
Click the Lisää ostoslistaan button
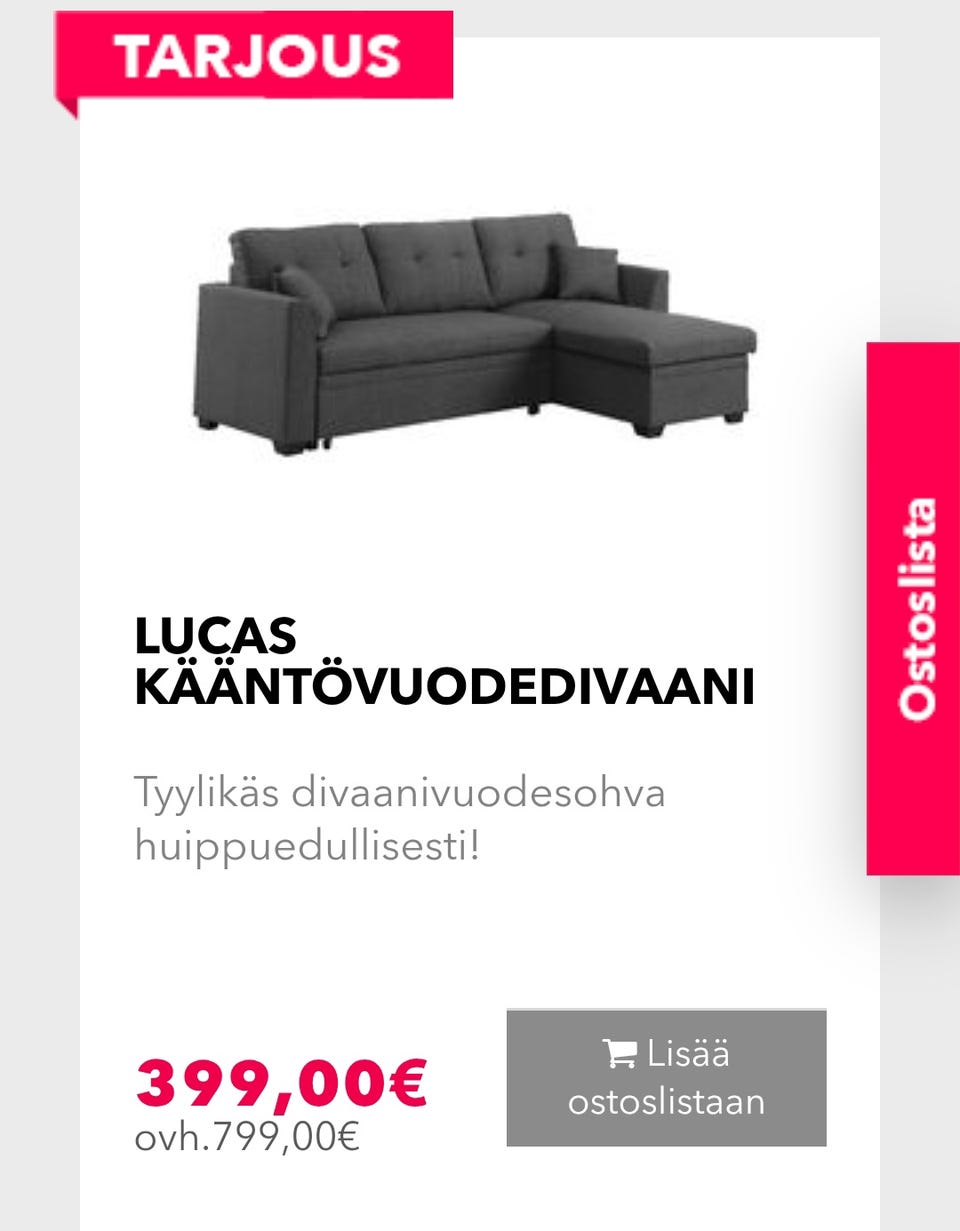[666, 1077]
